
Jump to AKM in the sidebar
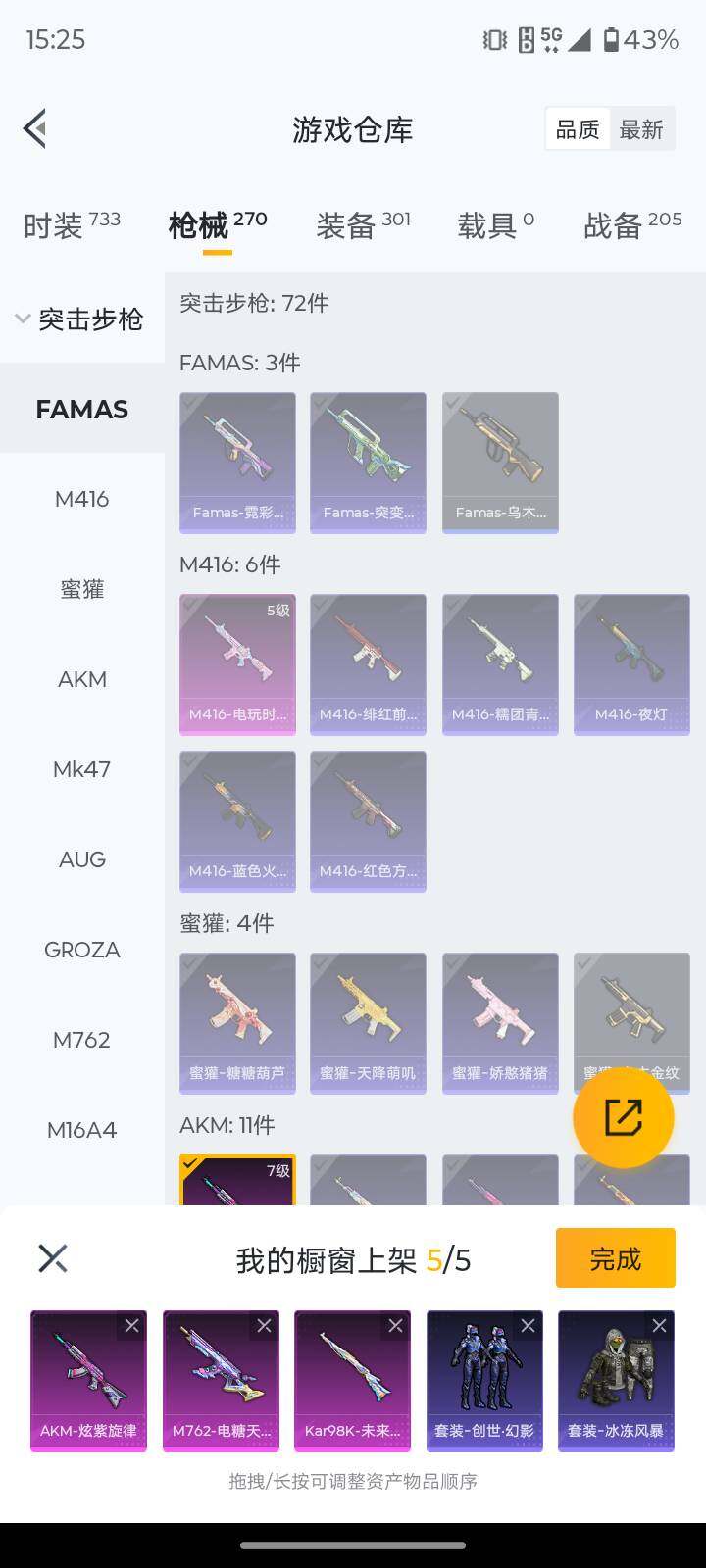click(82, 679)
